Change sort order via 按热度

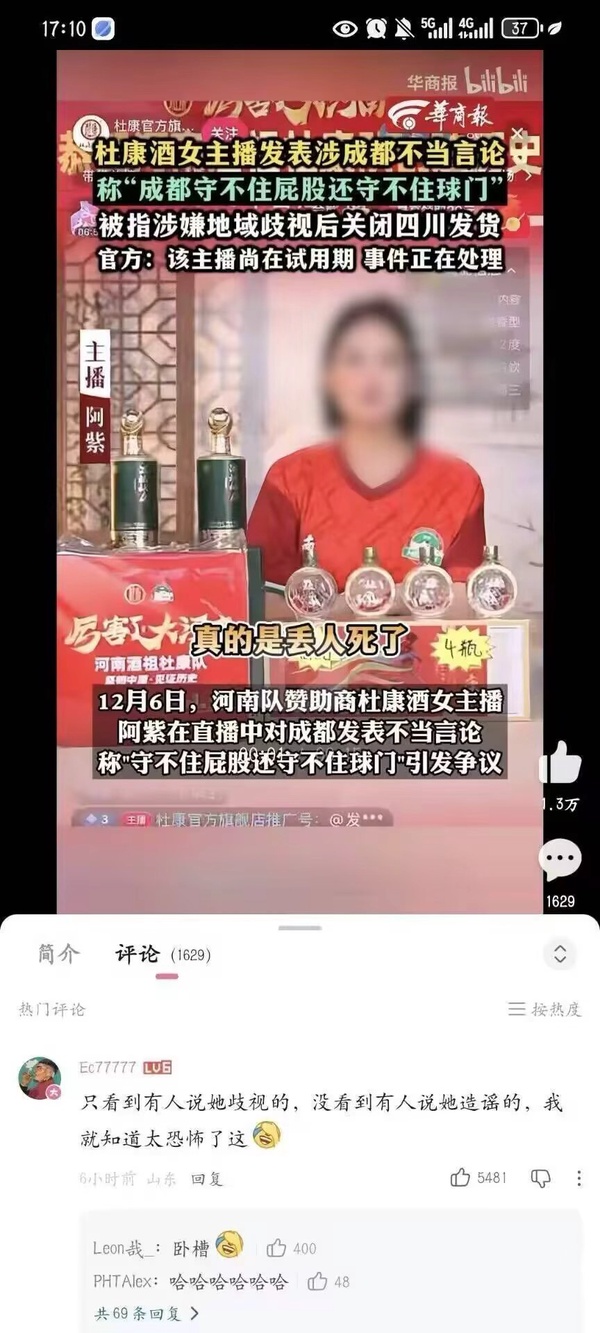tap(545, 1009)
